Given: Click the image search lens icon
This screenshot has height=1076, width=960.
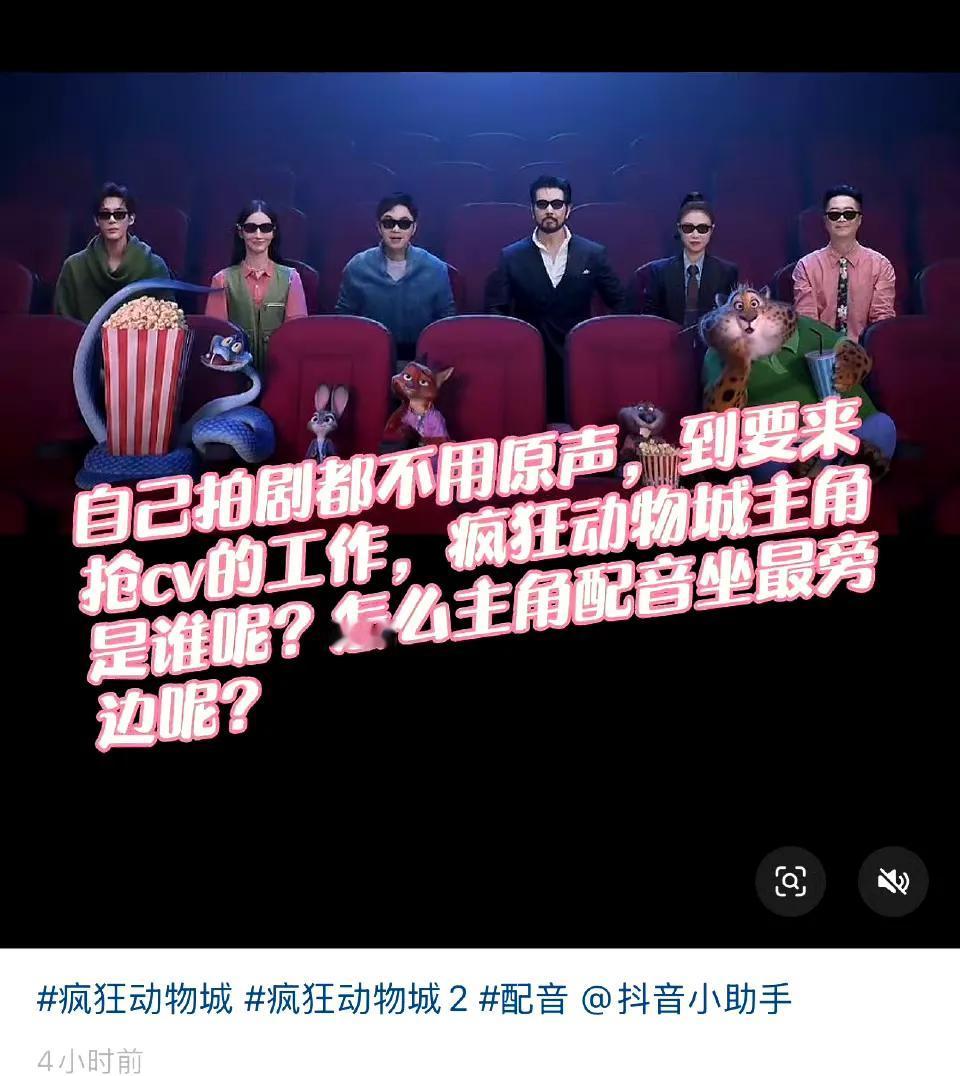Looking at the screenshot, I should point(792,881).
